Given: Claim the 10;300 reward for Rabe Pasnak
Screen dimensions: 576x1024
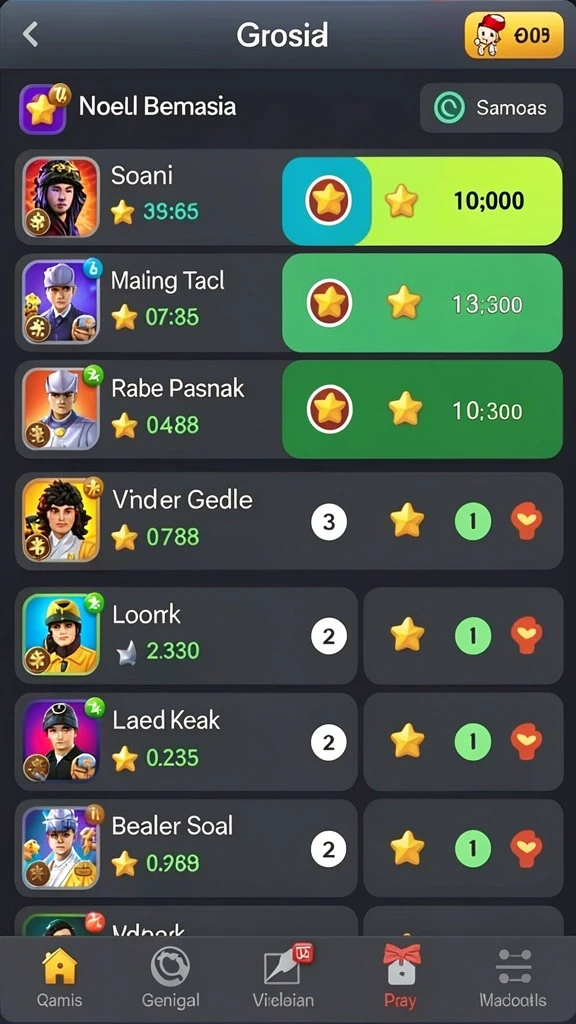Looking at the screenshot, I should [422, 409].
